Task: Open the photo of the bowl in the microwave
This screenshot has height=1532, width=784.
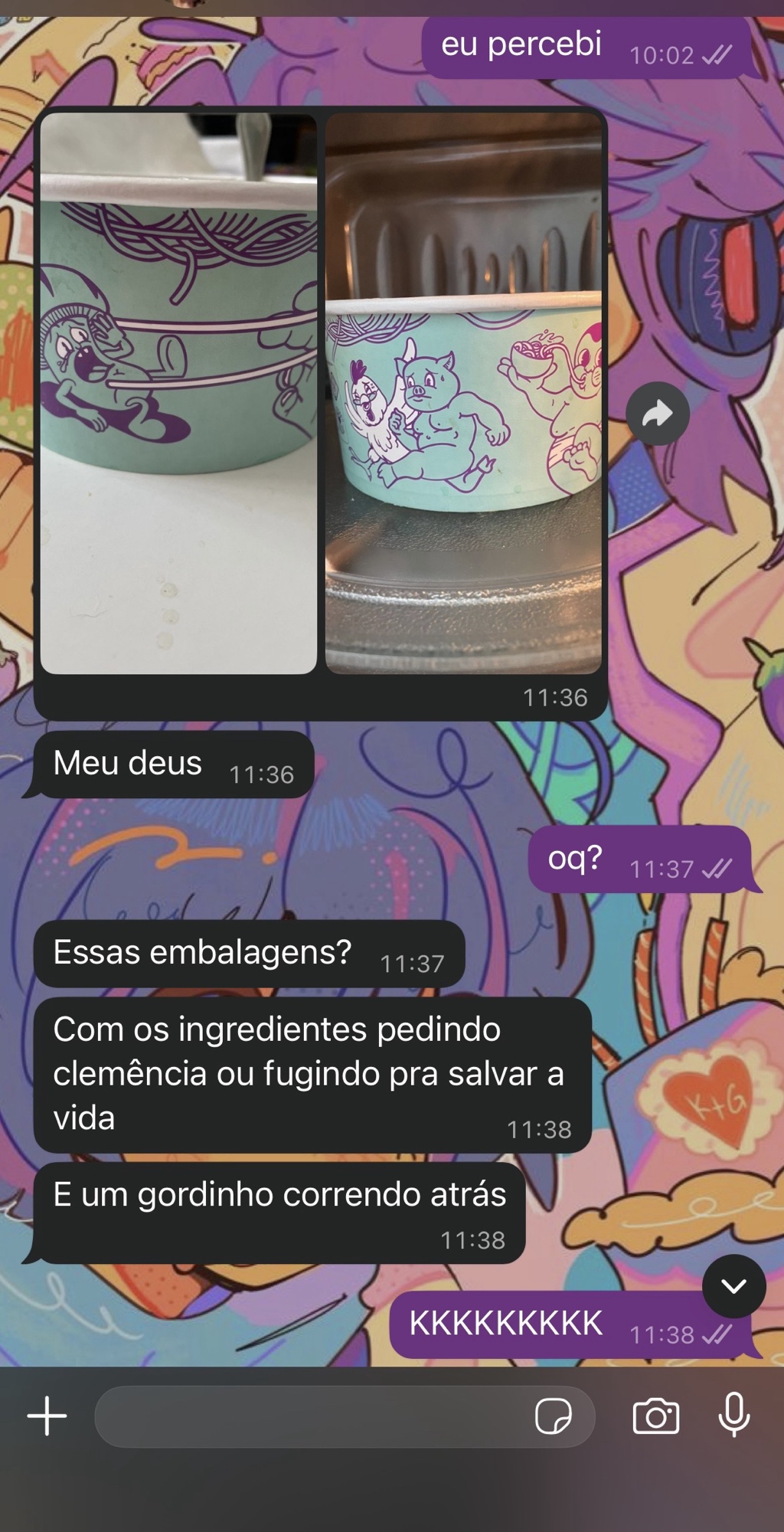Action: click(464, 393)
